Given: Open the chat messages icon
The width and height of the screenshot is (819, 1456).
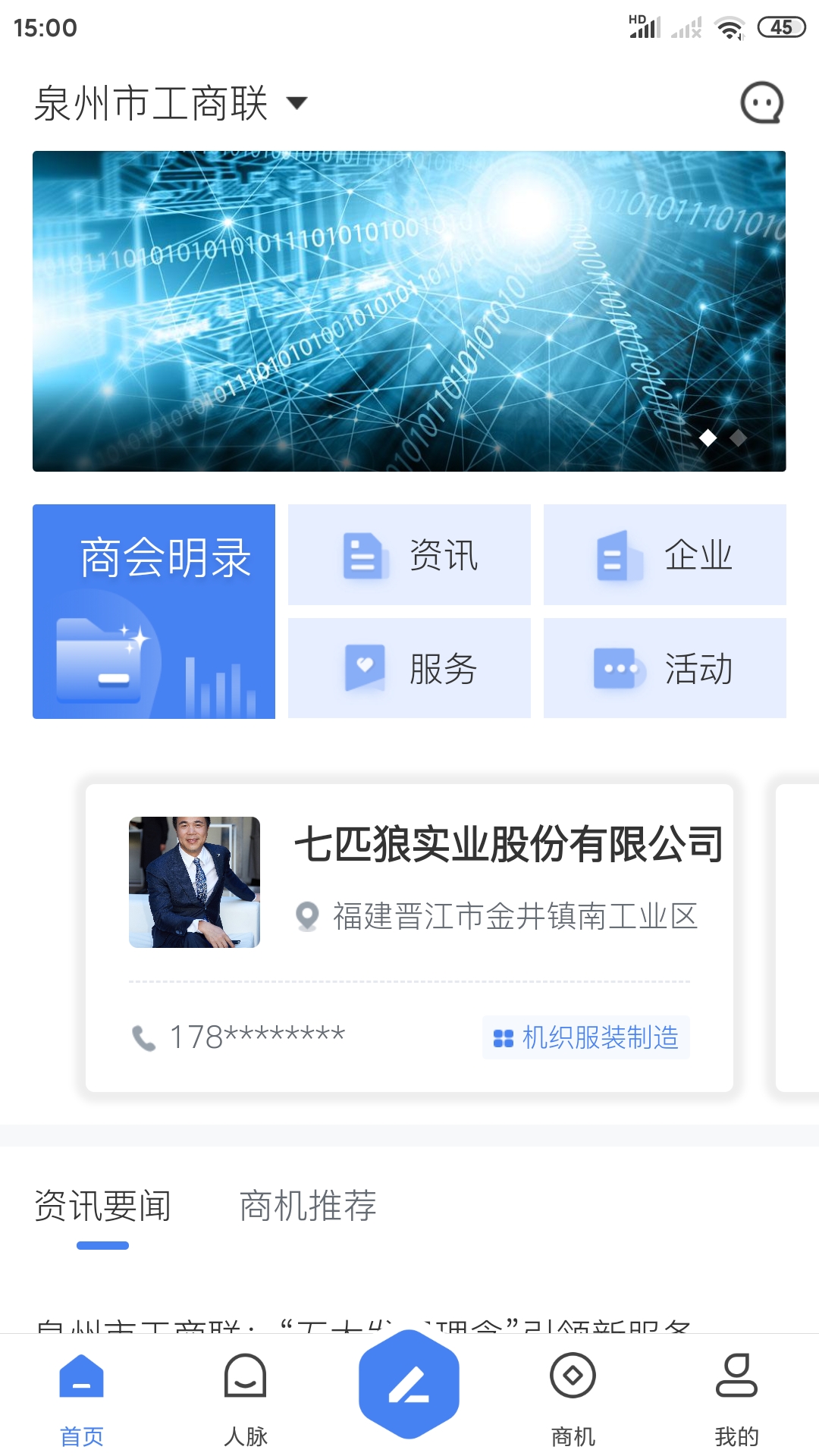Looking at the screenshot, I should click(x=761, y=103).
